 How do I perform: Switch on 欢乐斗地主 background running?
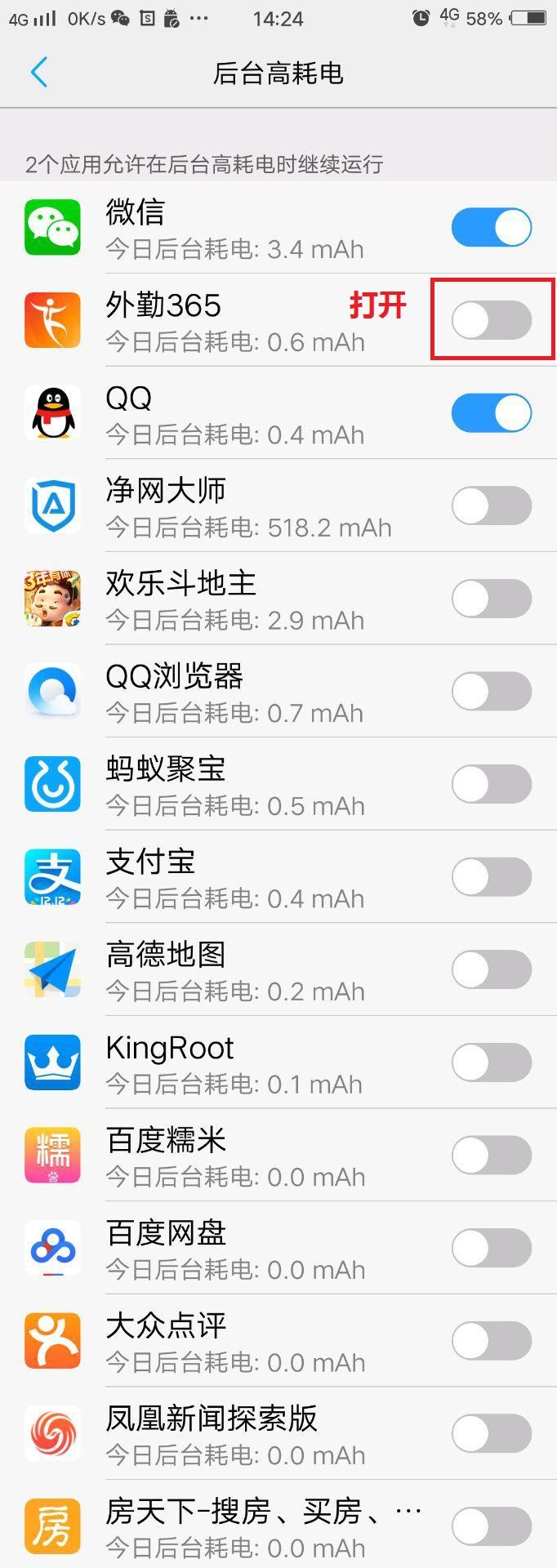point(492,599)
